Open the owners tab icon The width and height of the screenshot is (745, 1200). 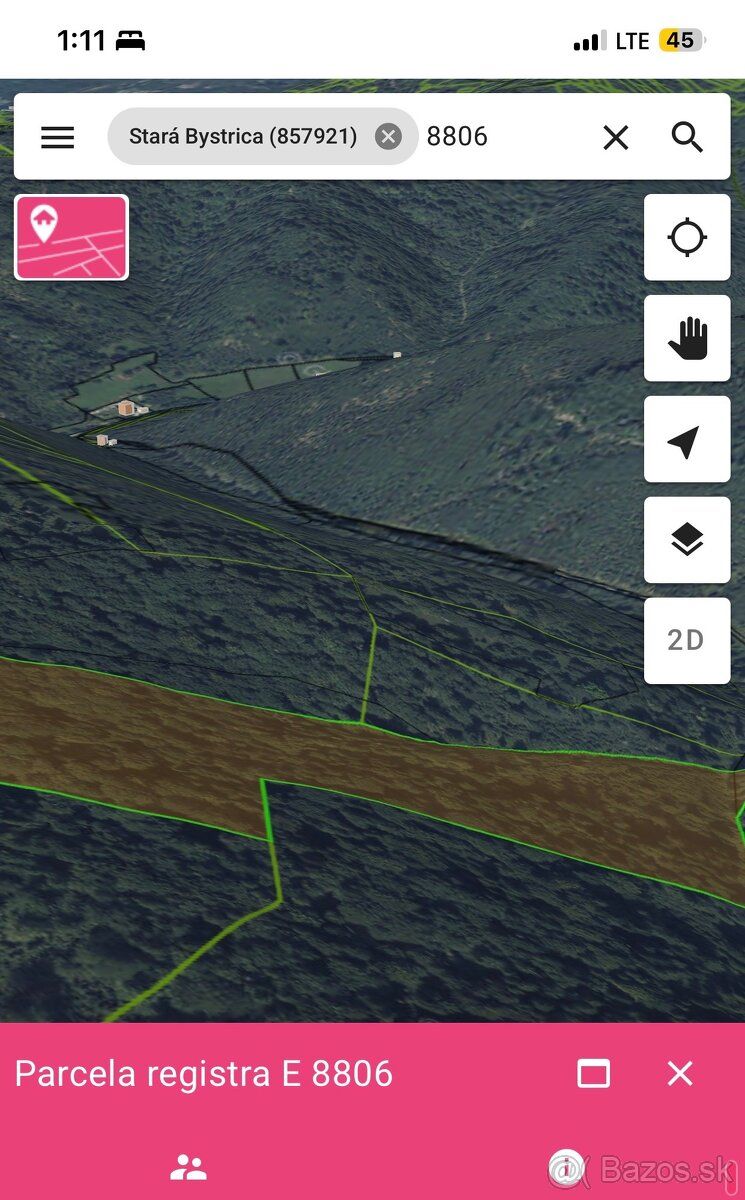click(x=188, y=1167)
